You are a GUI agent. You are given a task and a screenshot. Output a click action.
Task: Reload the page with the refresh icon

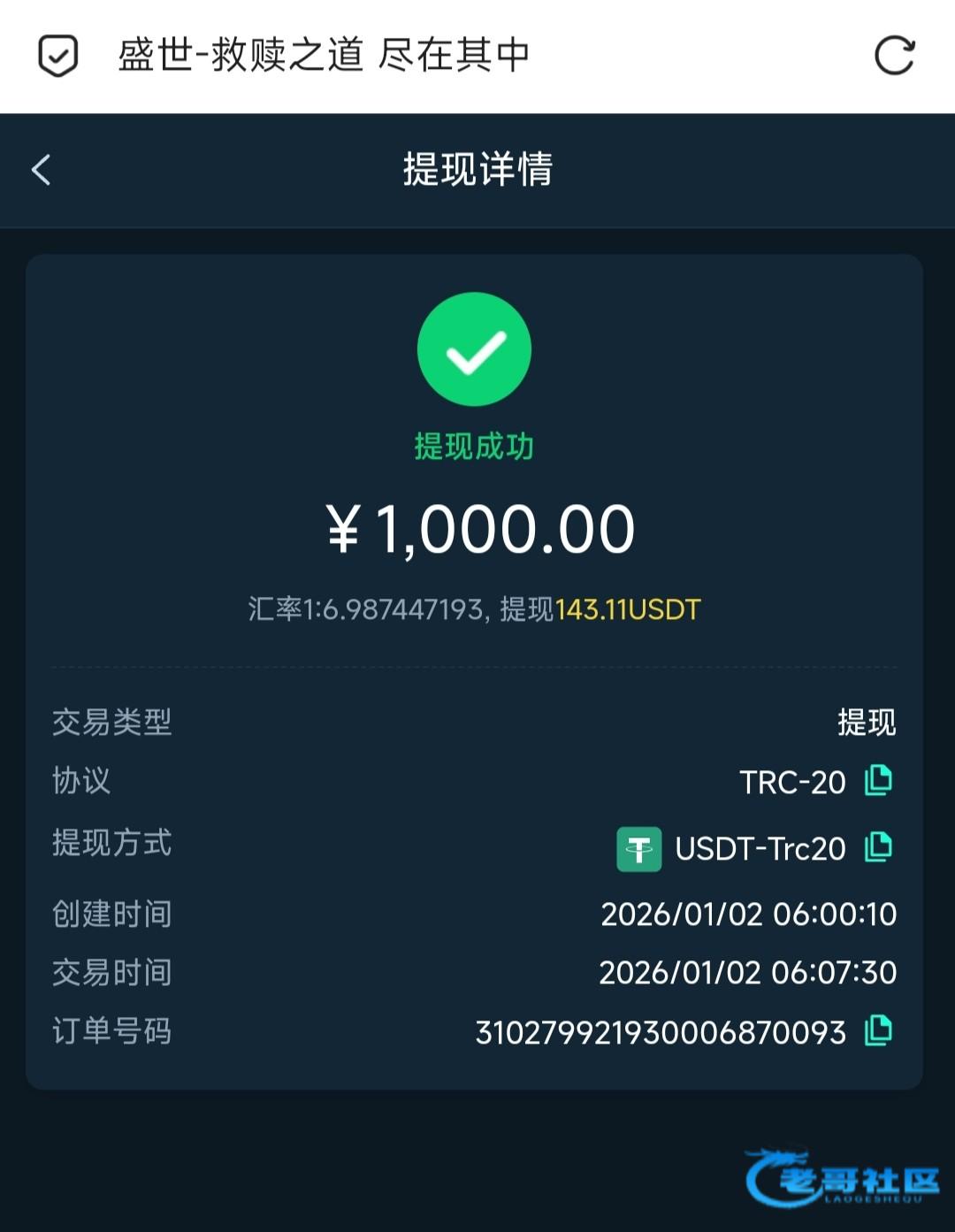click(x=894, y=56)
